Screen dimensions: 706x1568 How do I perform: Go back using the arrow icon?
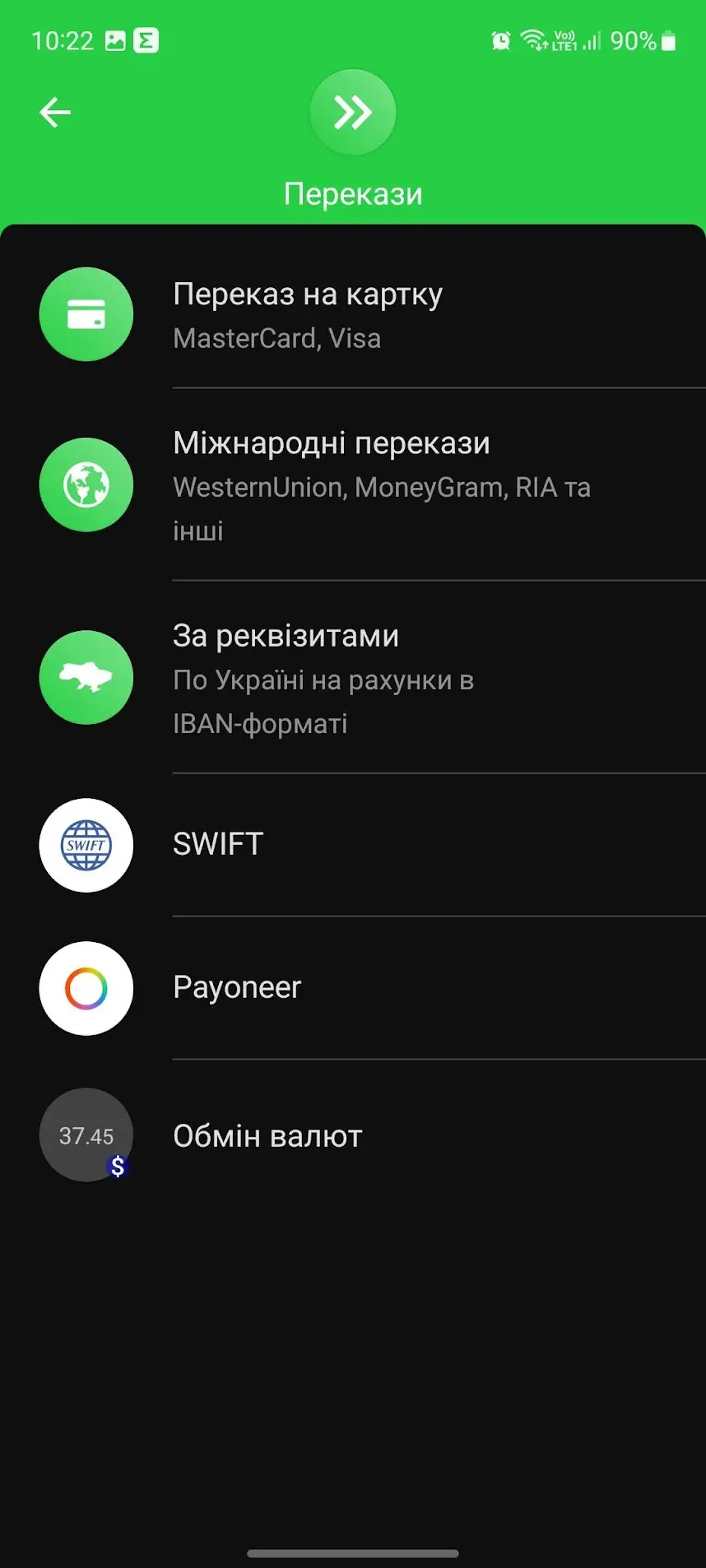click(x=55, y=113)
